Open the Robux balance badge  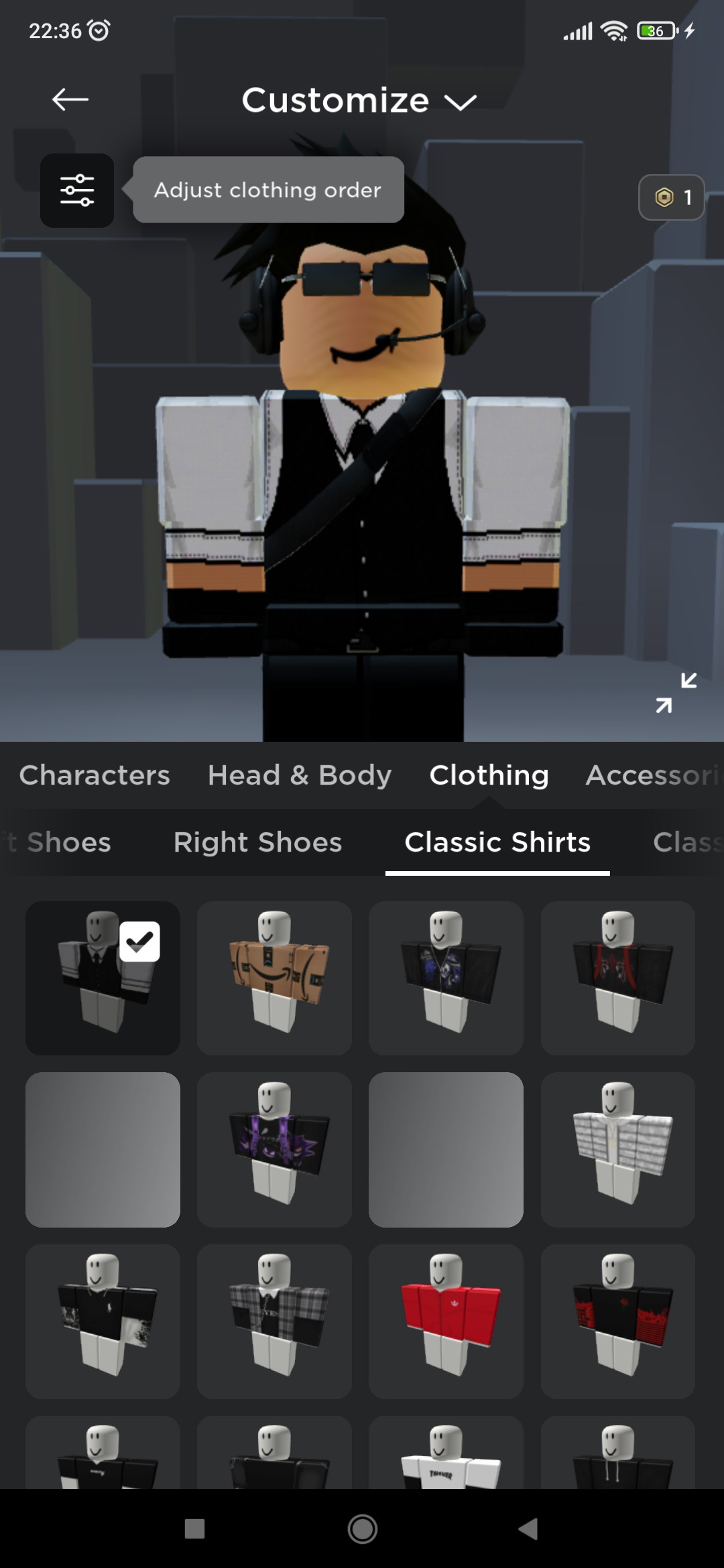[671, 198]
